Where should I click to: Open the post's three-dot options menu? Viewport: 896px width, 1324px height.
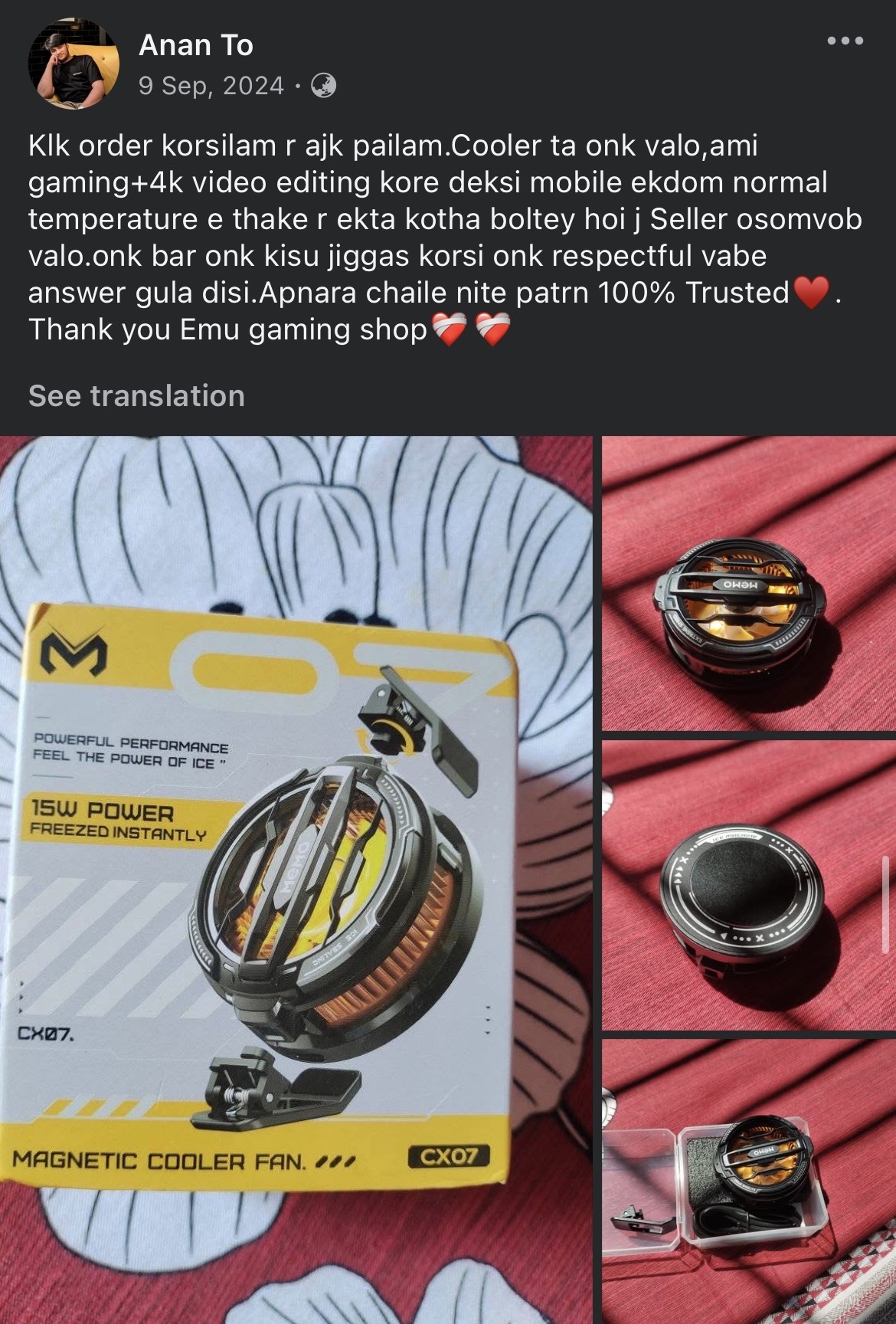click(845, 41)
